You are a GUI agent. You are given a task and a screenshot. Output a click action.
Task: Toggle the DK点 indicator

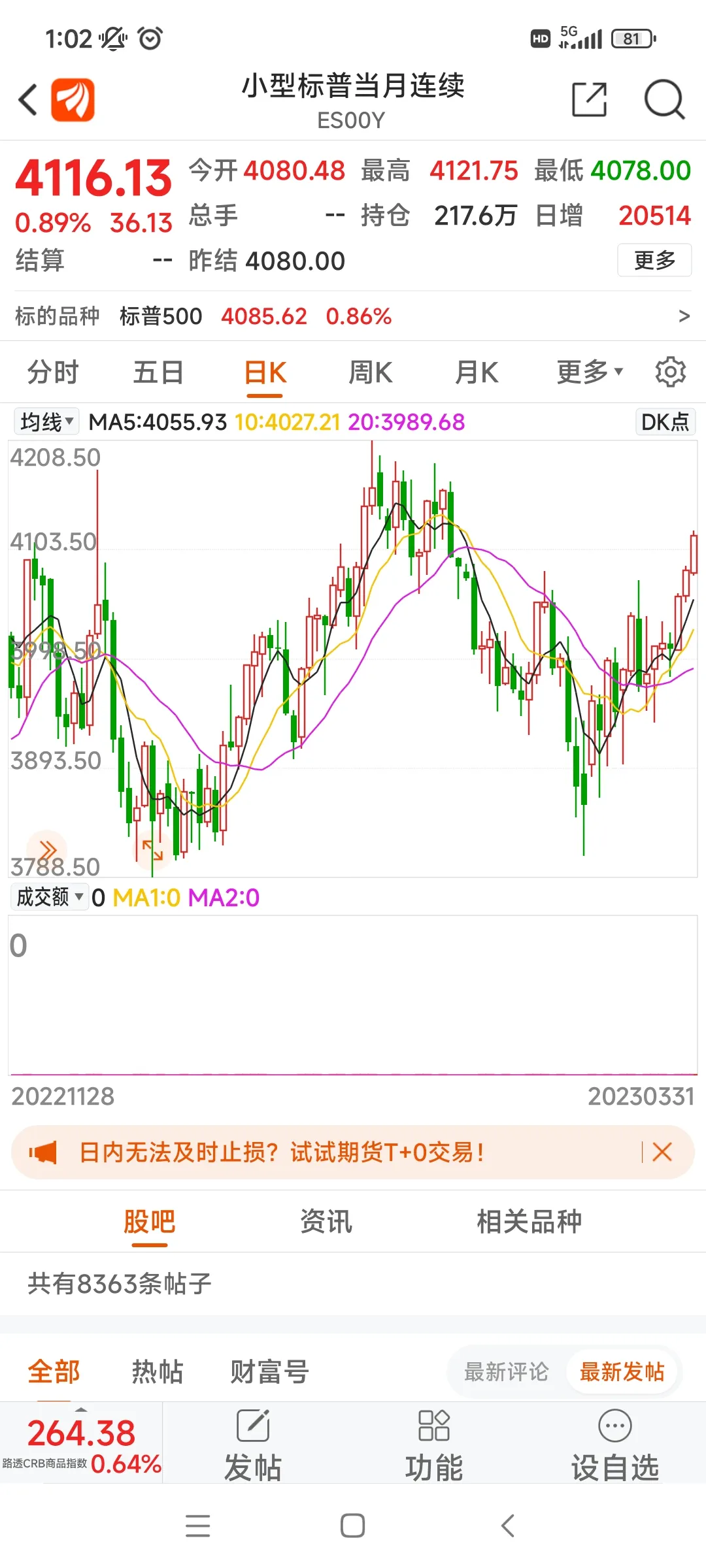point(665,422)
